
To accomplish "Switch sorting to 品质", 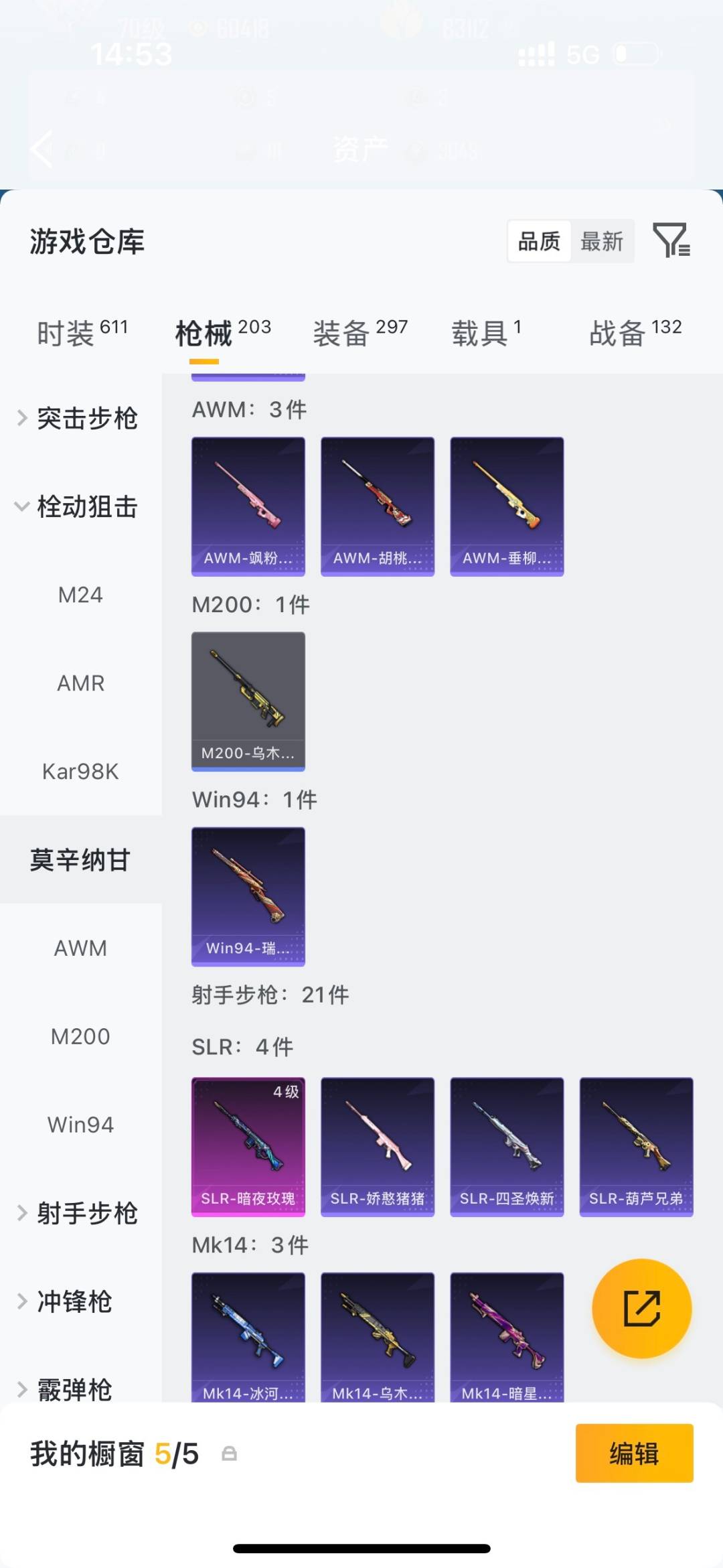I will [540, 241].
